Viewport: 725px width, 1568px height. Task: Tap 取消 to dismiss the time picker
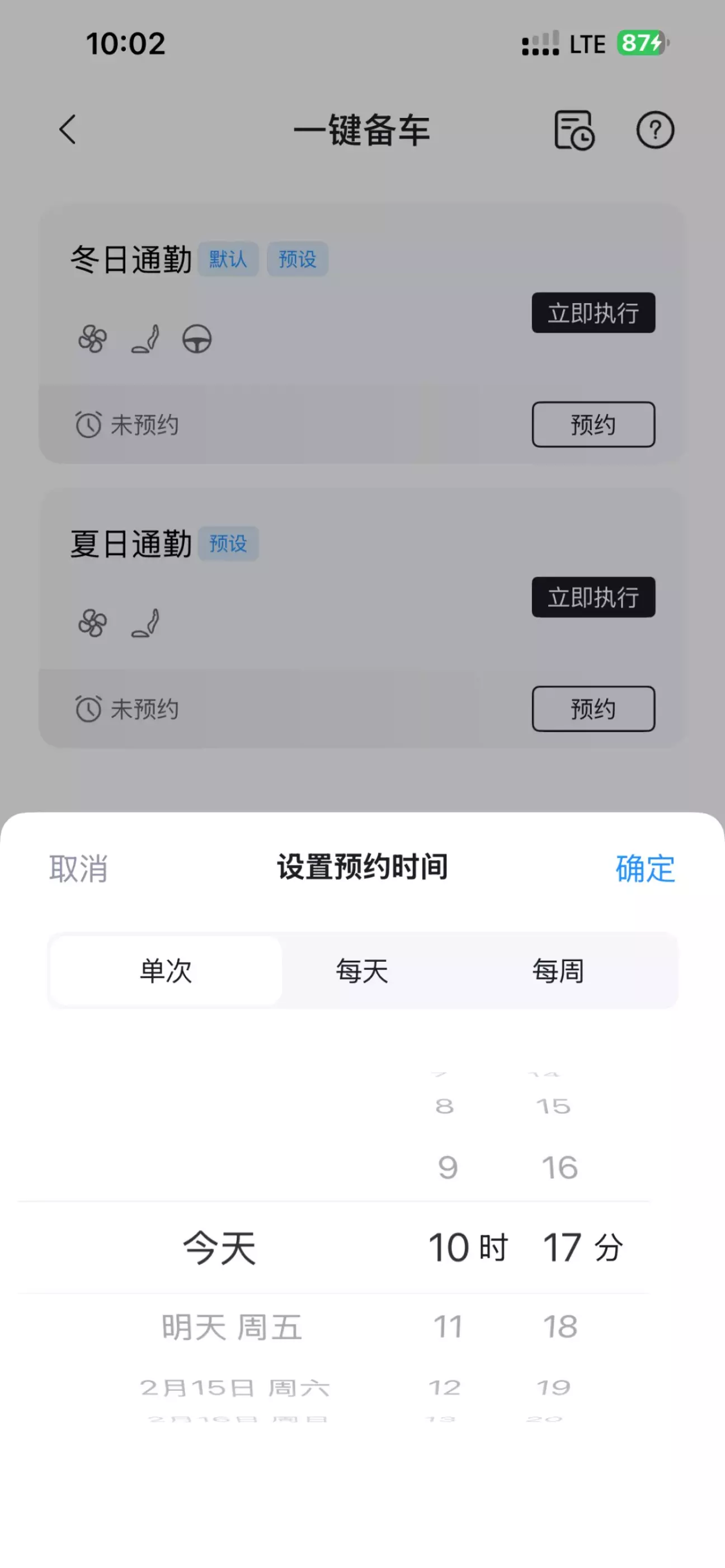pyautogui.click(x=78, y=868)
